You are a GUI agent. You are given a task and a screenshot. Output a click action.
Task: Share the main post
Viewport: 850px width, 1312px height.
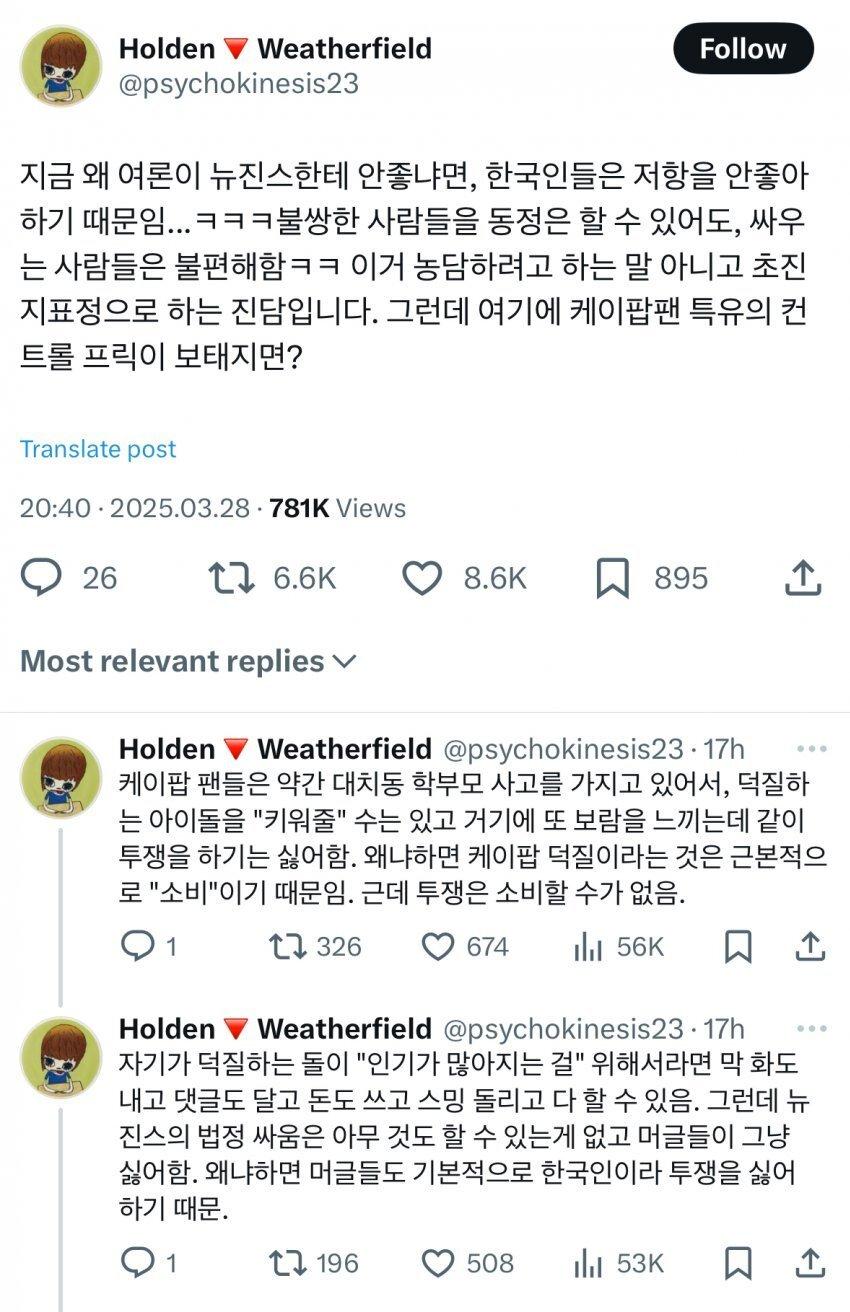(x=804, y=578)
